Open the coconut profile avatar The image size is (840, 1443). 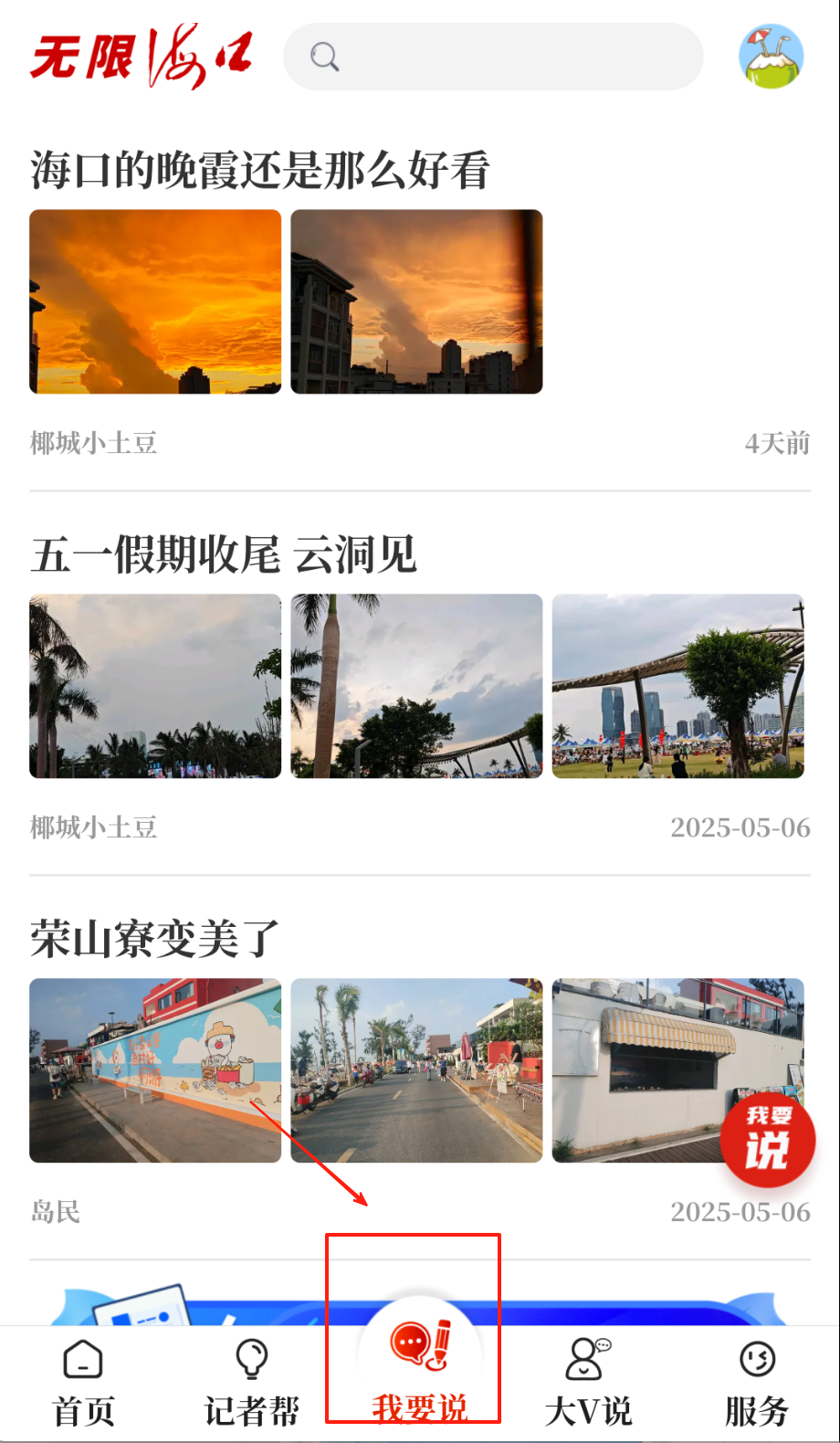pyautogui.click(x=771, y=57)
